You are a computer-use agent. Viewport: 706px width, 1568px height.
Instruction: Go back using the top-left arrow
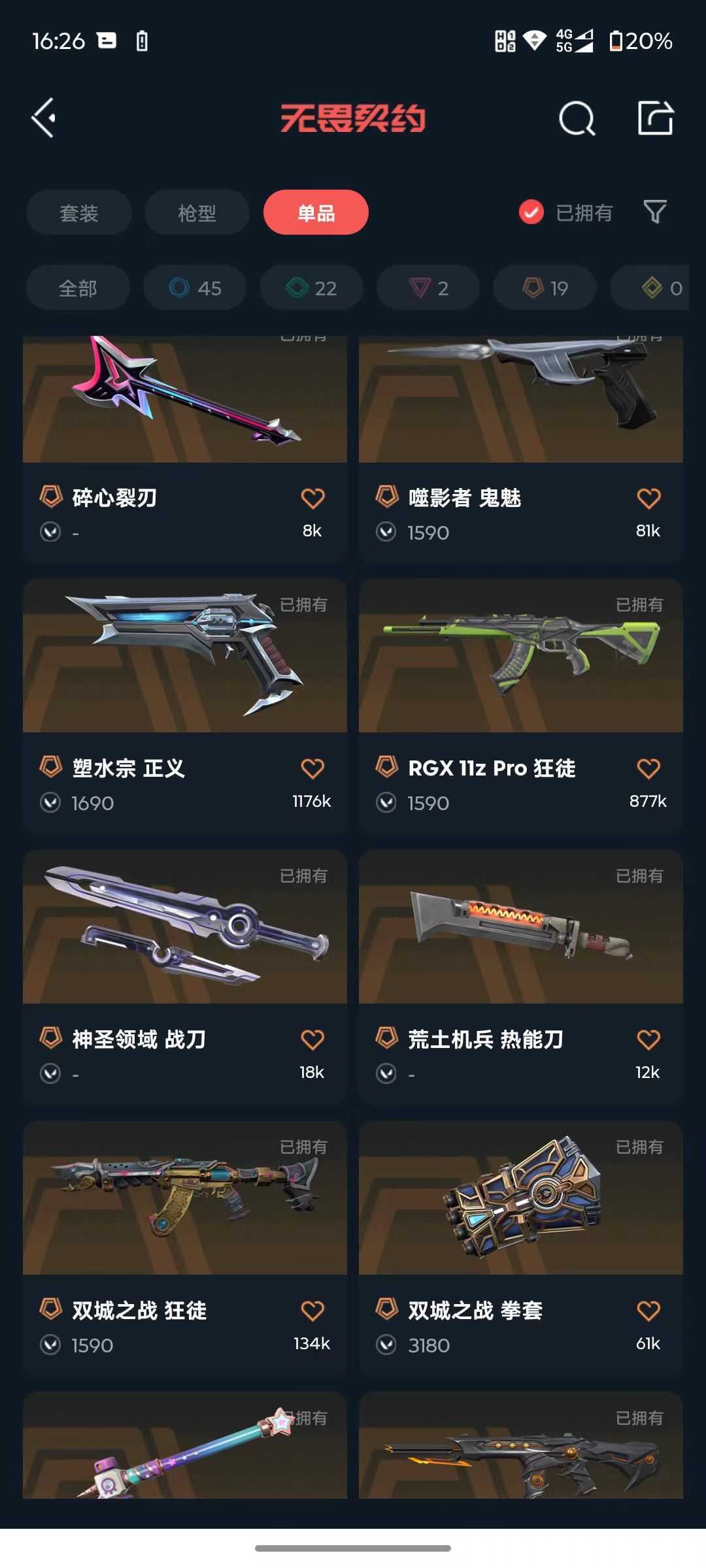(44, 118)
